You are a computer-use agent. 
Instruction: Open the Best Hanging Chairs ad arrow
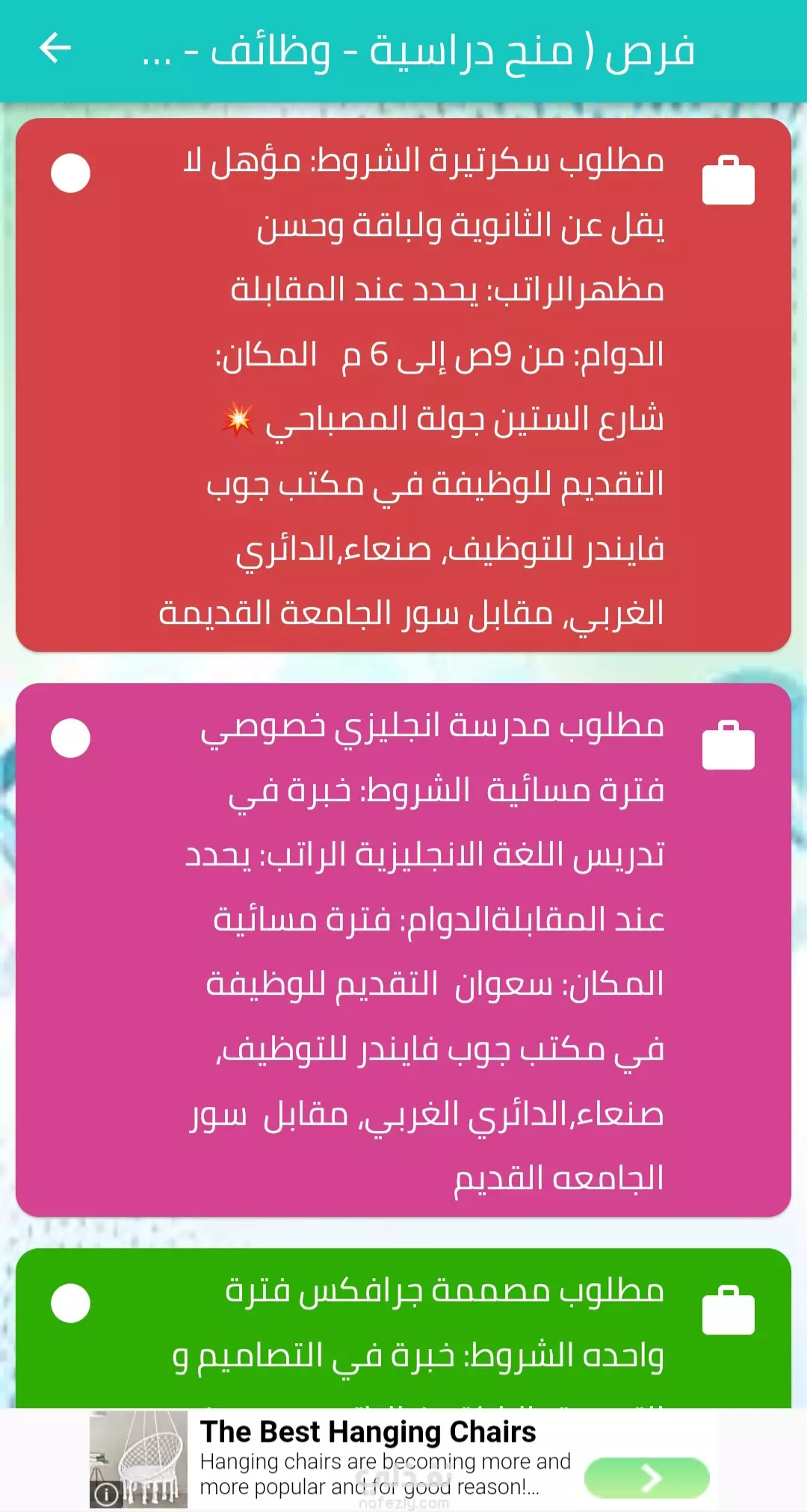[x=646, y=1478]
